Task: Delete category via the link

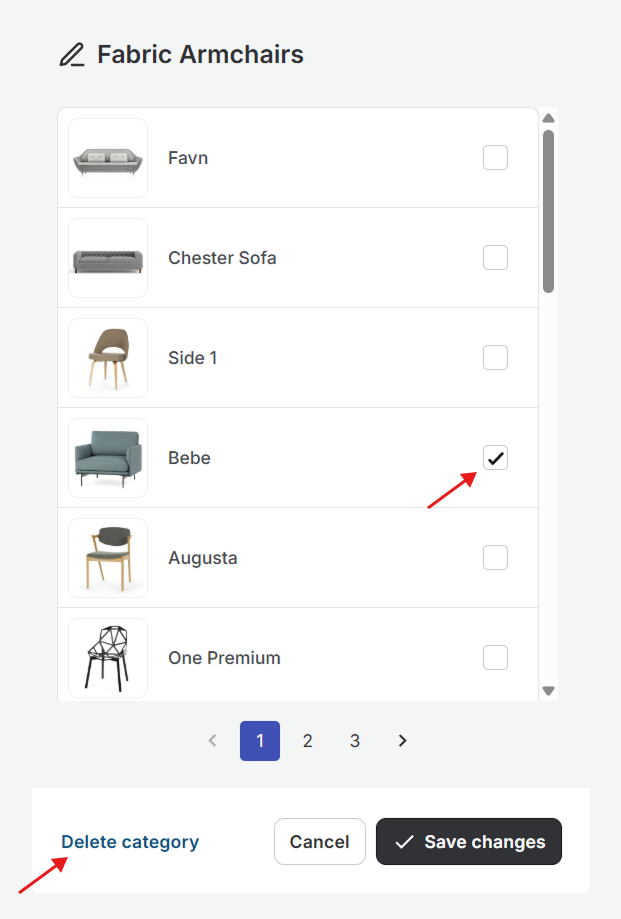Action: (x=130, y=842)
